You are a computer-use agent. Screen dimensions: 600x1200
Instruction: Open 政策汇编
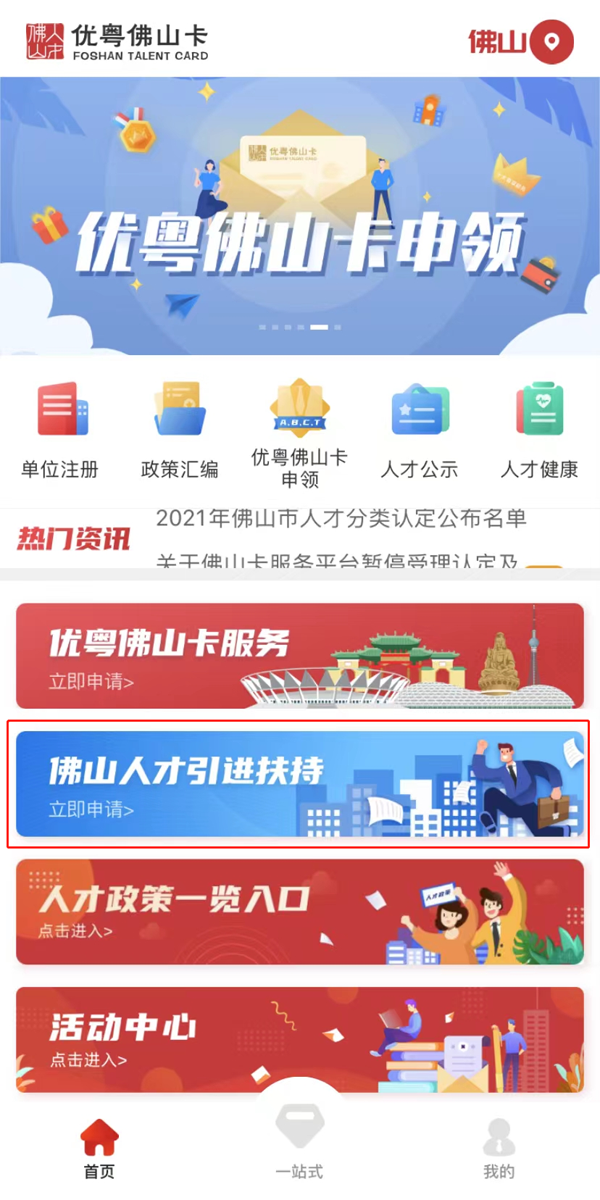(x=180, y=430)
